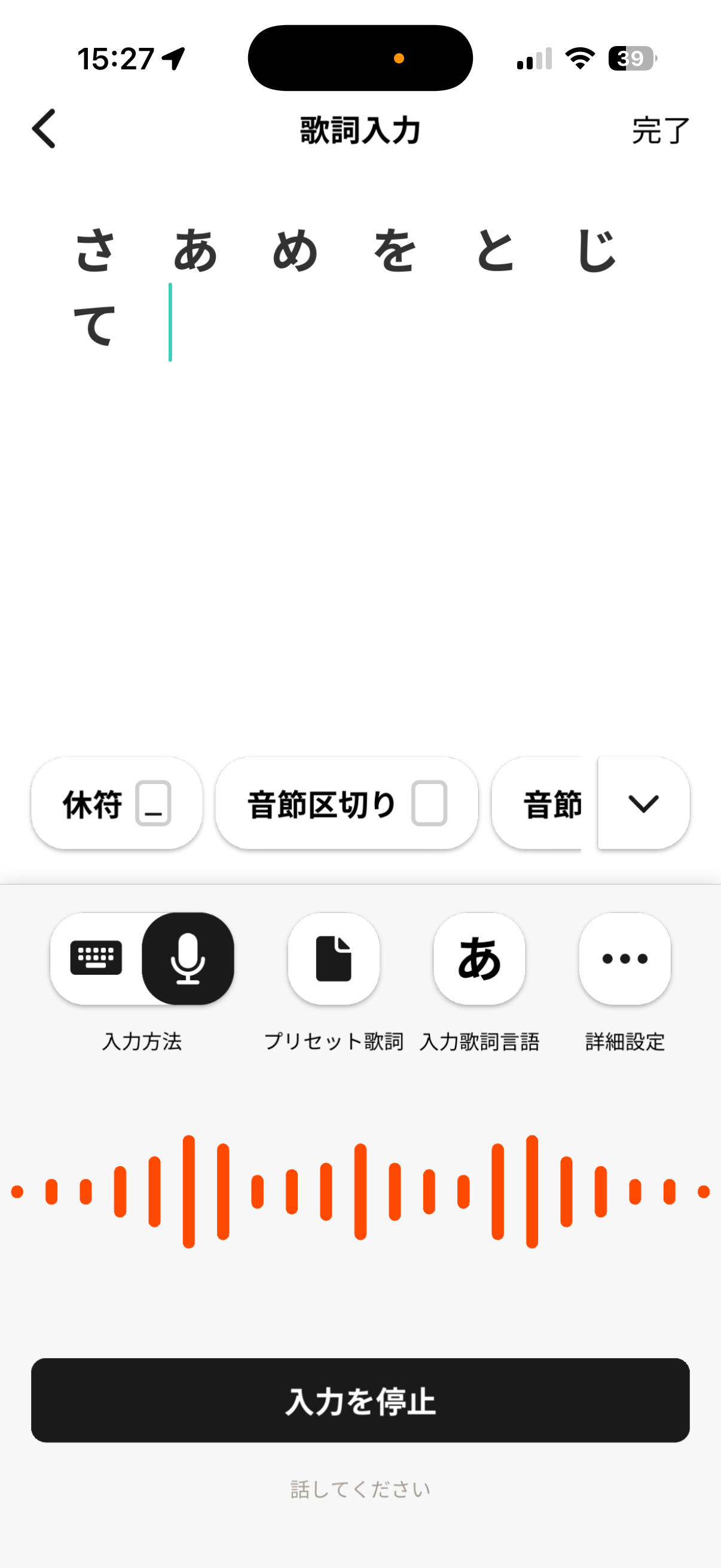This screenshot has height=1568, width=721.
Task: Open プリセット歌詞 preset lyrics
Action: point(334,958)
